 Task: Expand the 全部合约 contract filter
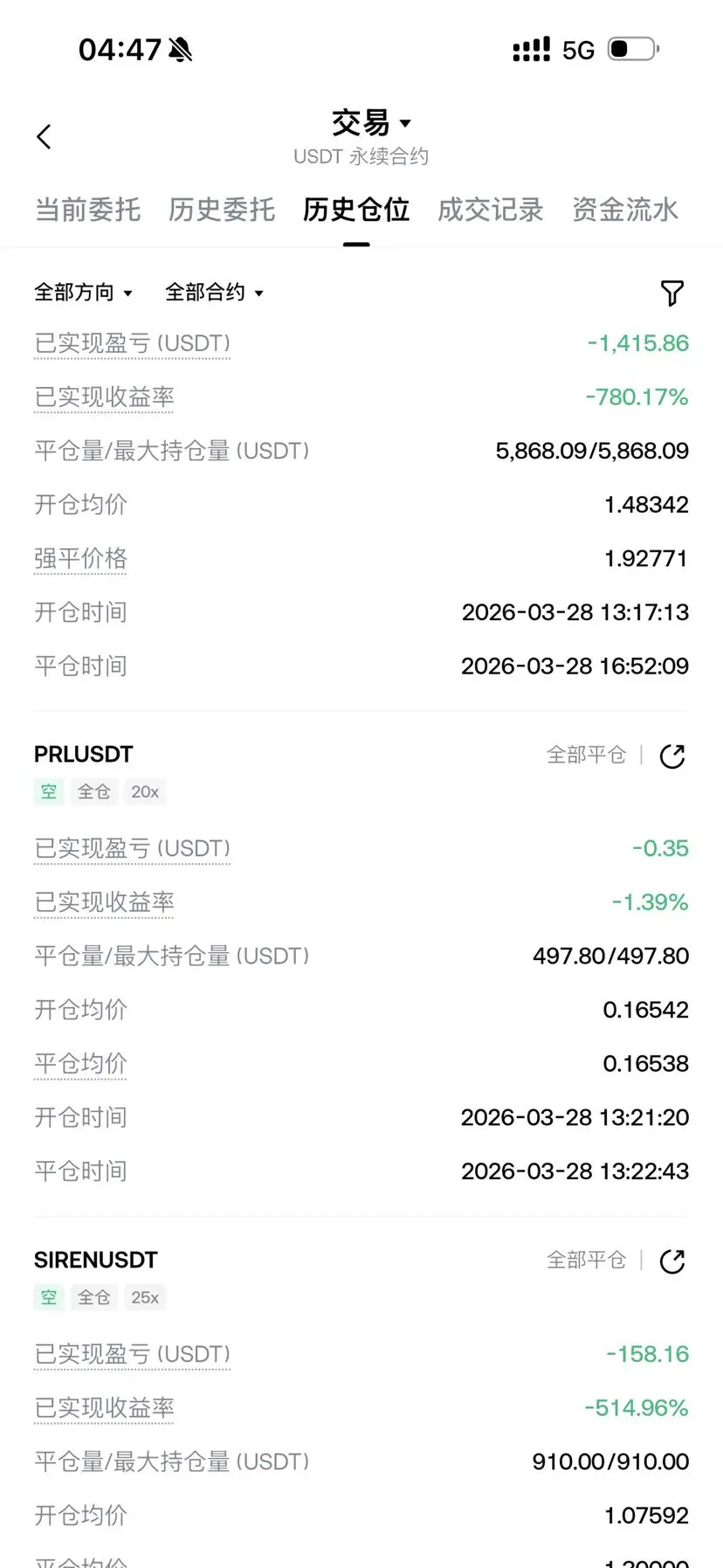point(215,293)
